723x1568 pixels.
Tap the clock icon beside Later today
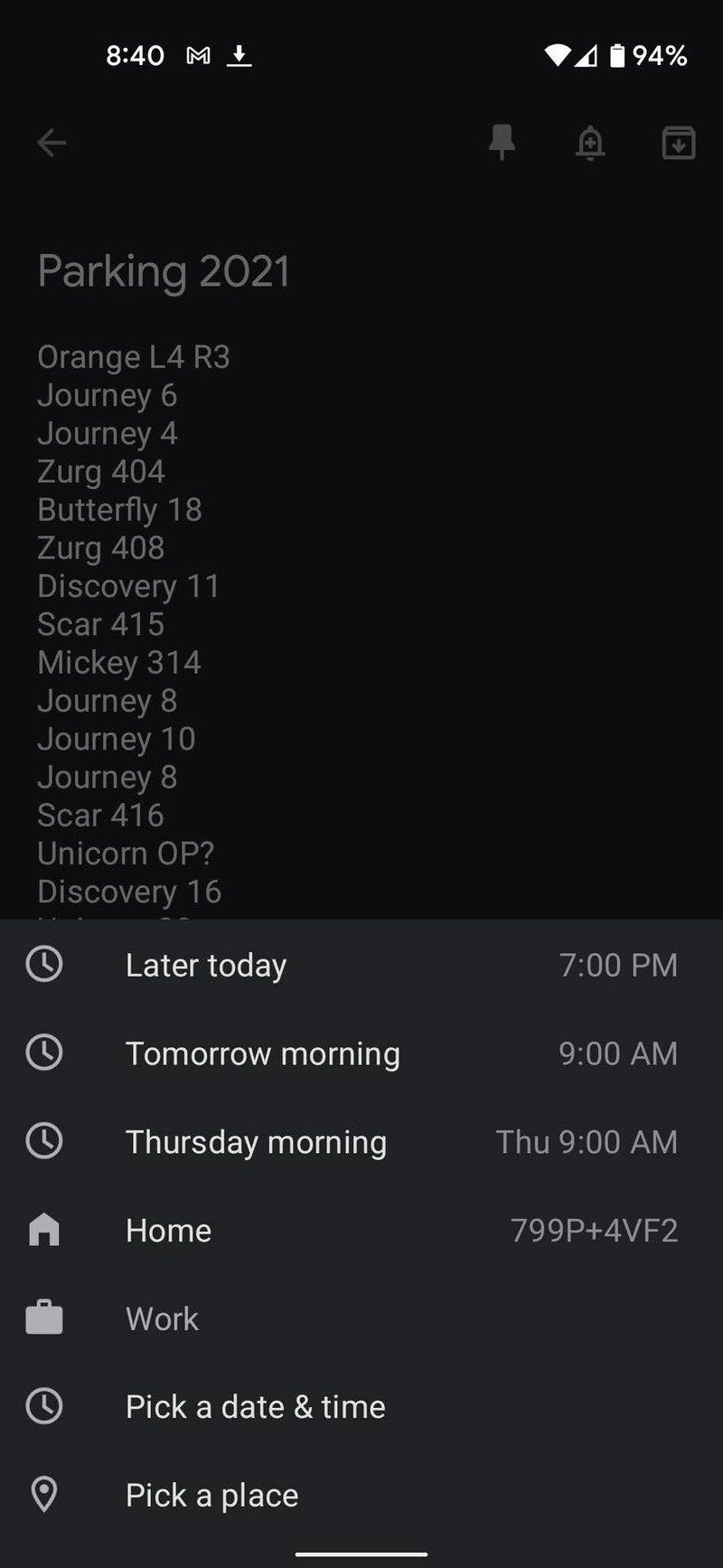43,965
